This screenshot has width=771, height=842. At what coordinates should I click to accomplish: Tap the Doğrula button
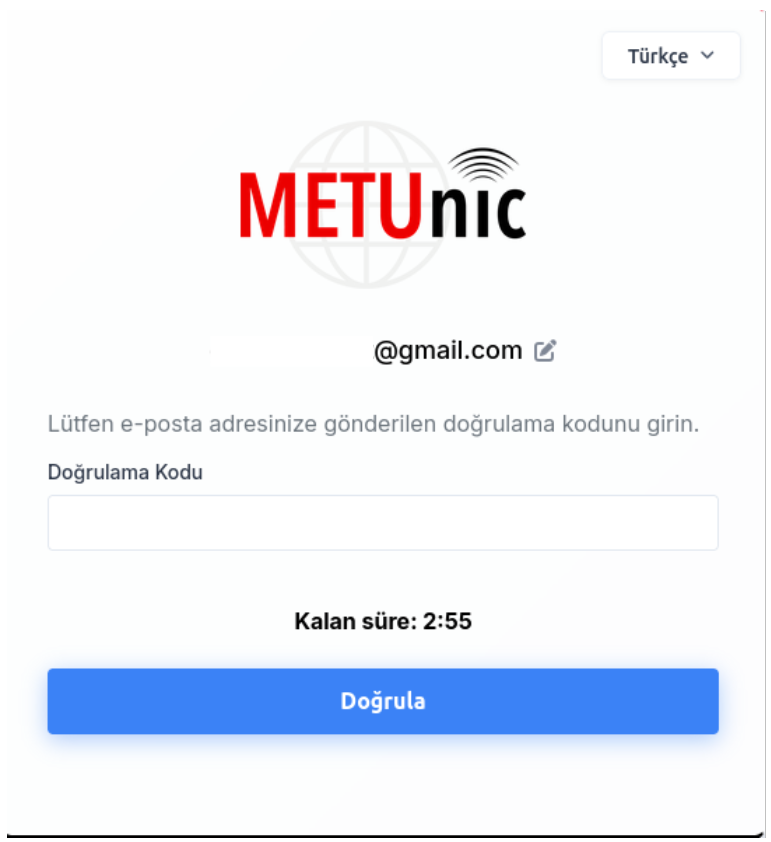click(383, 701)
